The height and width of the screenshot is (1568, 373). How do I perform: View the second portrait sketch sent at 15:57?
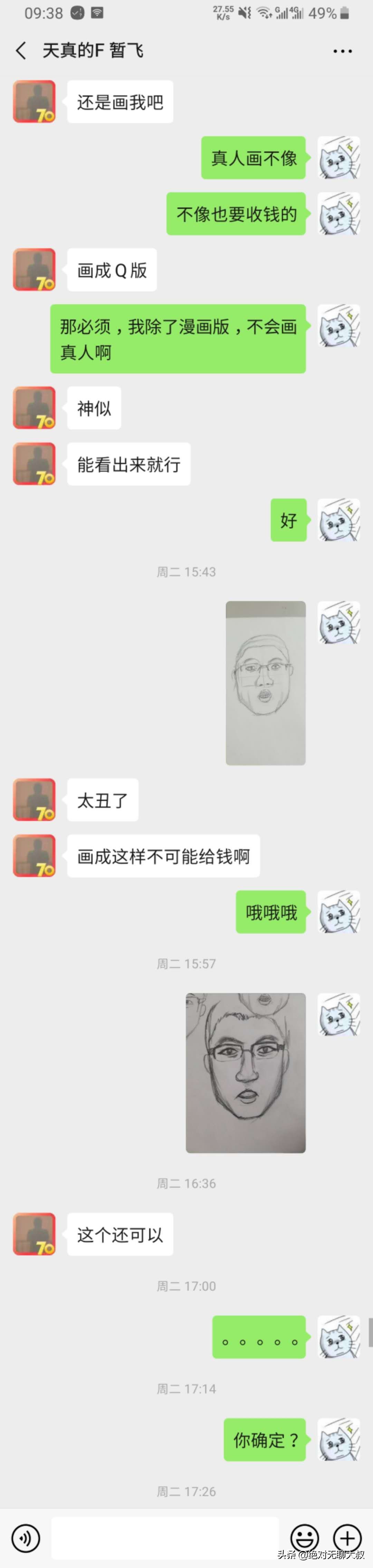coord(246,1072)
